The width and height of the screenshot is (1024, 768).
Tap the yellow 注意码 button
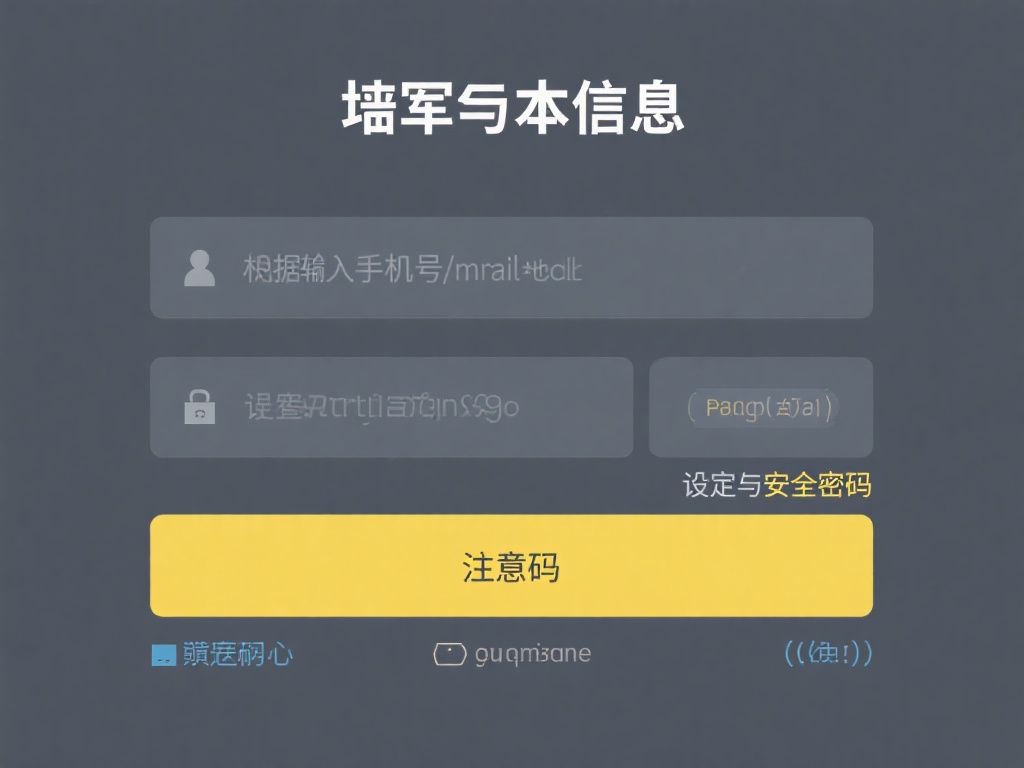pos(511,566)
